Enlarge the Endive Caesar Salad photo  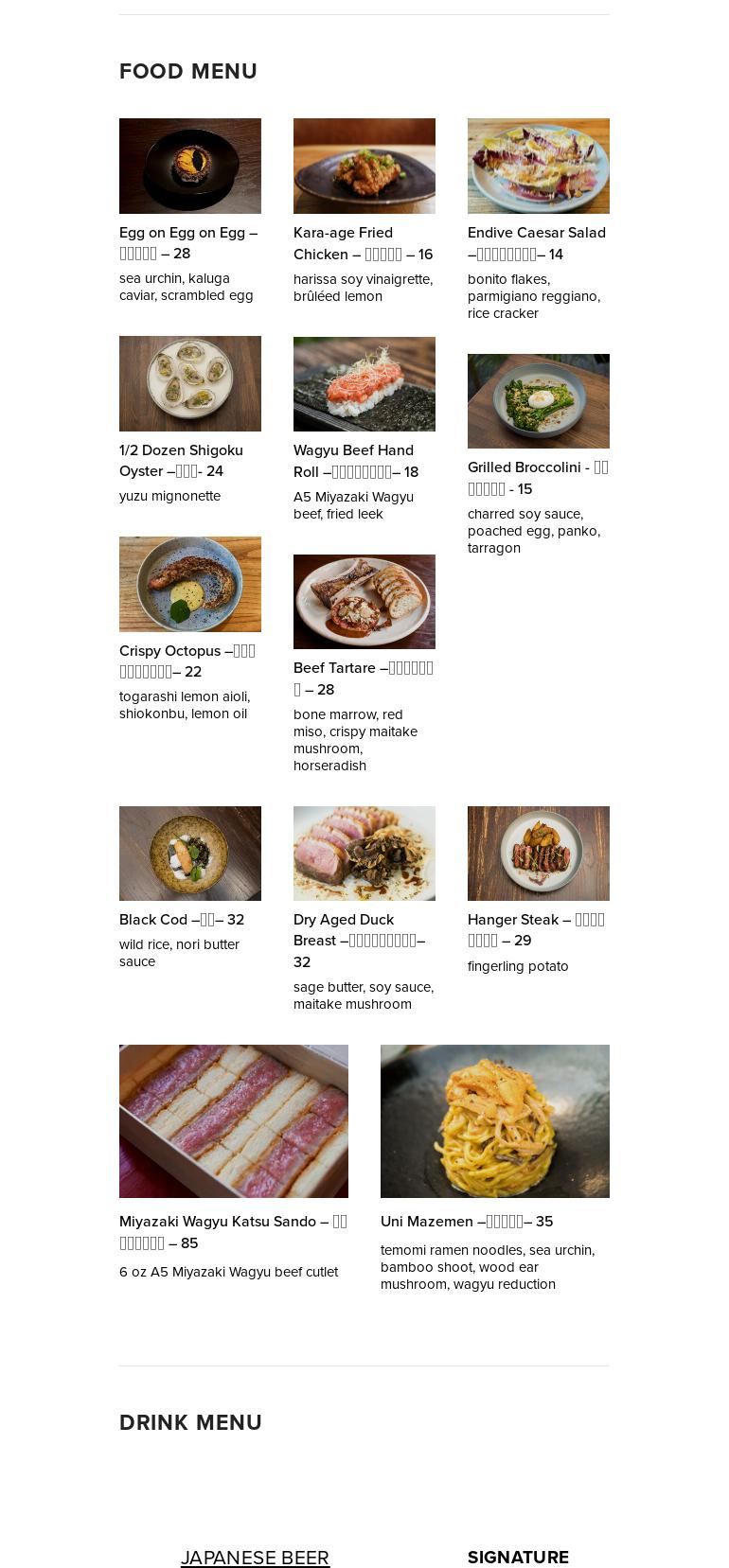[x=539, y=166]
